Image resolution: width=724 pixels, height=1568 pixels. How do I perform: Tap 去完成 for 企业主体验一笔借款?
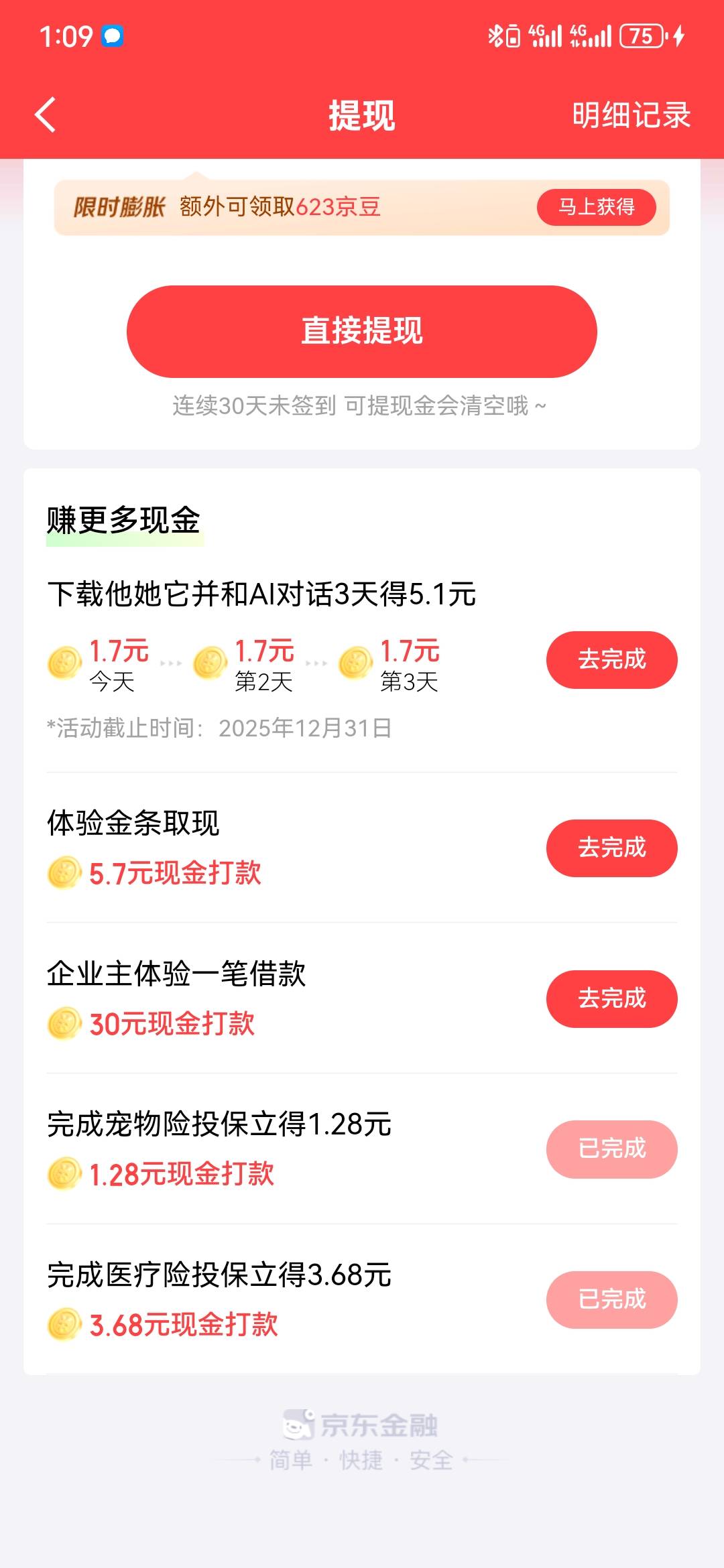click(612, 998)
